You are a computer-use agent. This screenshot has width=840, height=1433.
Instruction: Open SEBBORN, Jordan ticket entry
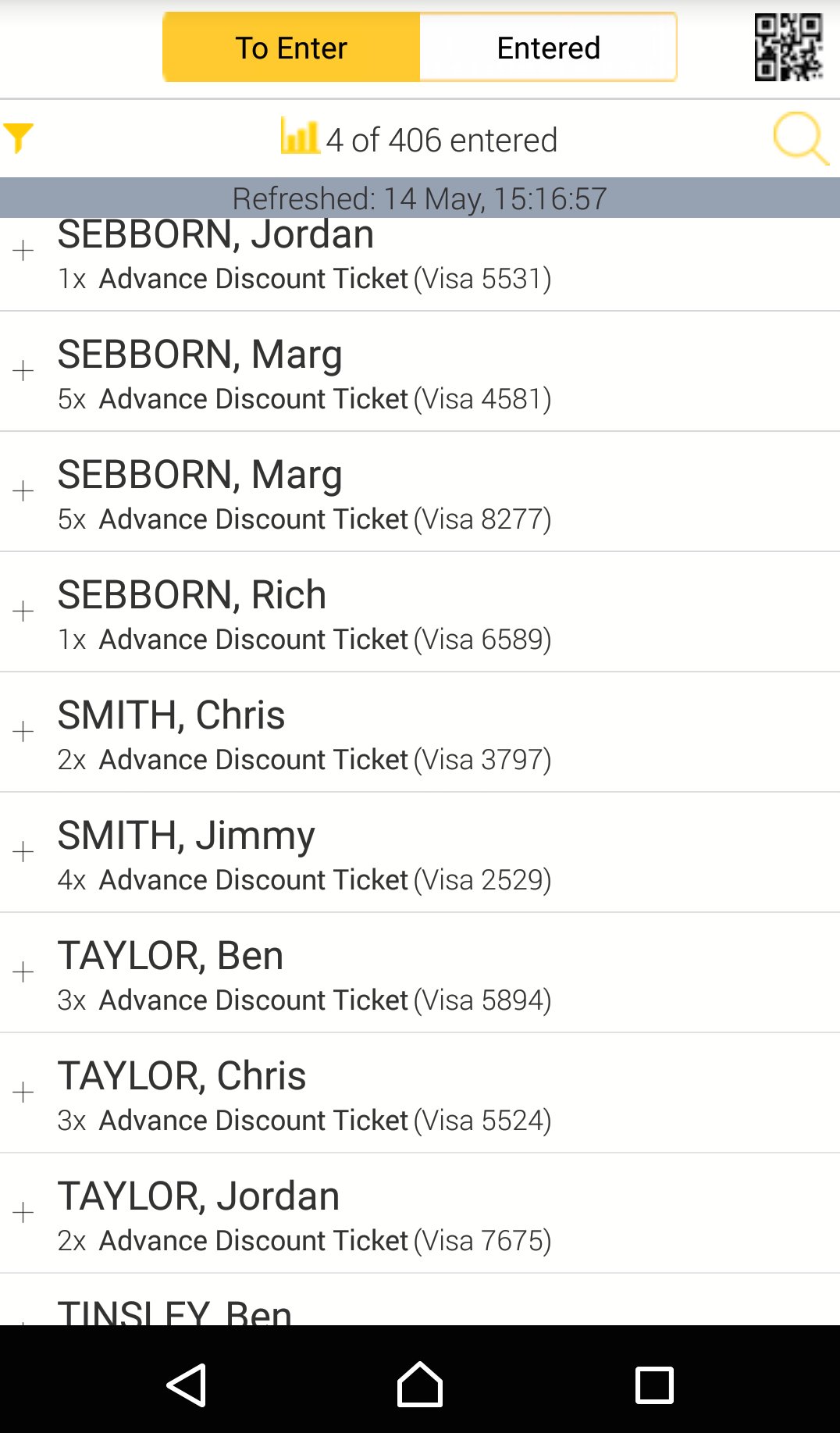pyautogui.click(x=304, y=258)
